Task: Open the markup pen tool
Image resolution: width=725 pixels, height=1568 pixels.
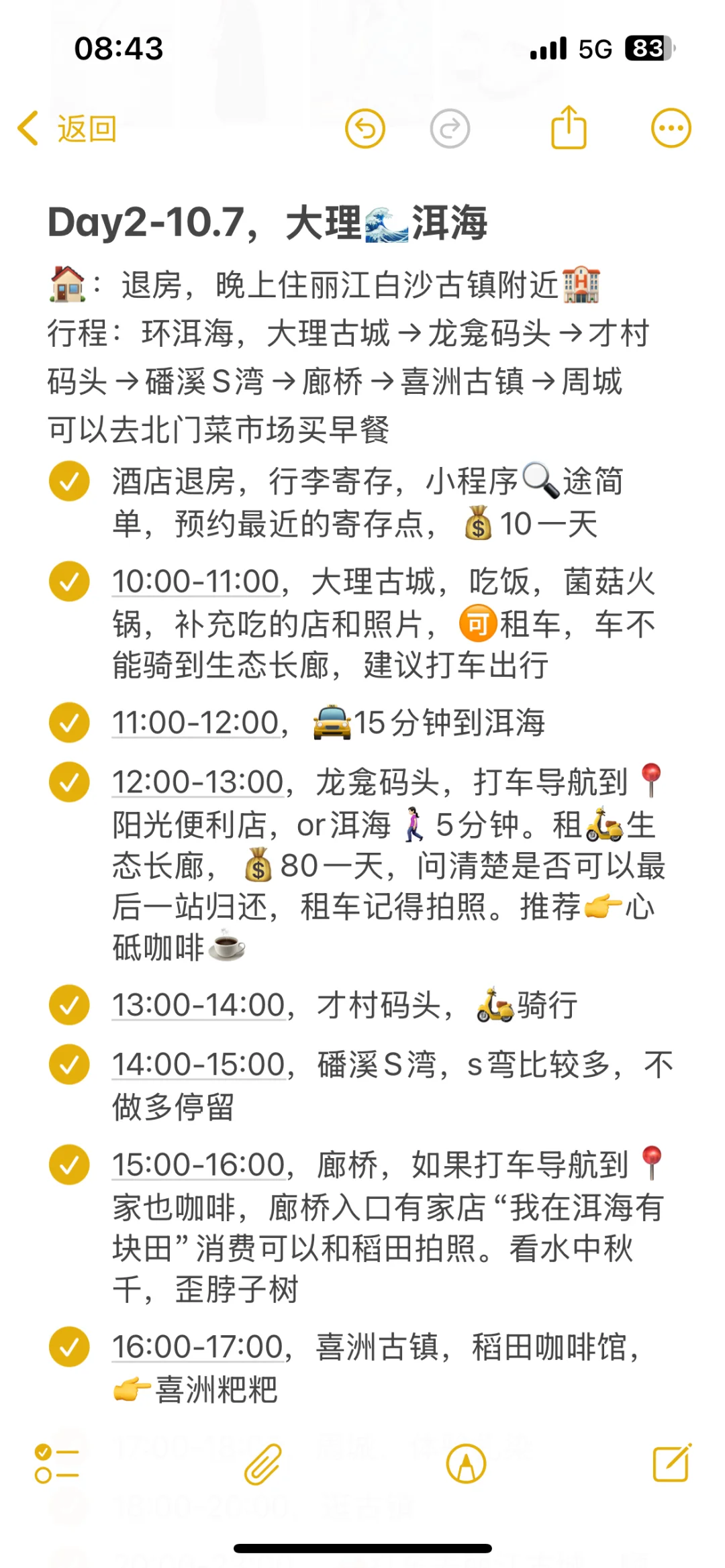Action: [x=466, y=1464]
